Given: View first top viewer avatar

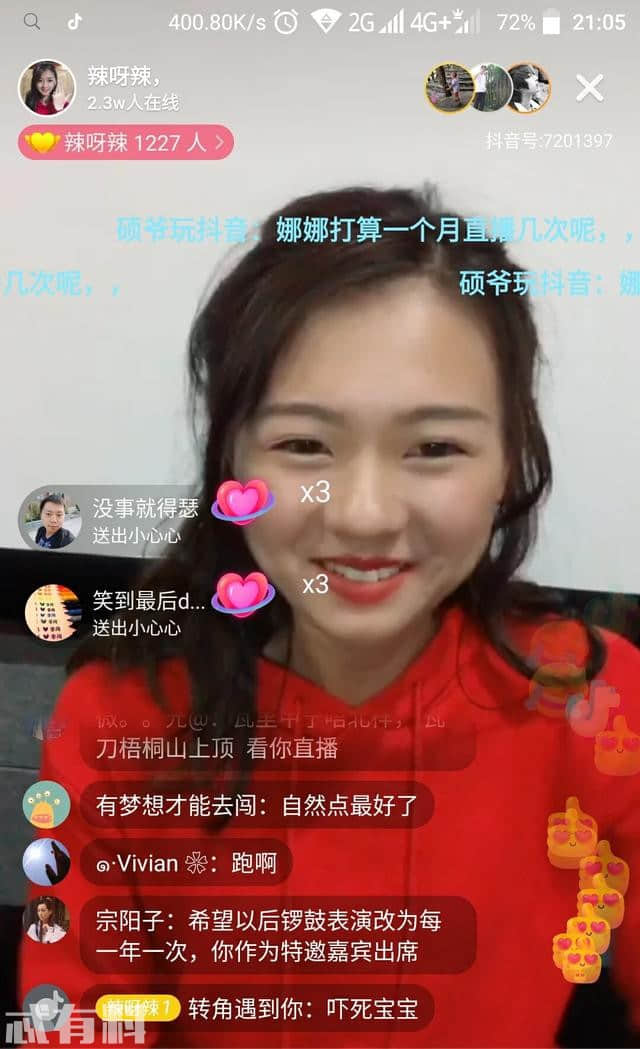Looking at the screenshot, I should pyautogui.click(x=449, y=88).
